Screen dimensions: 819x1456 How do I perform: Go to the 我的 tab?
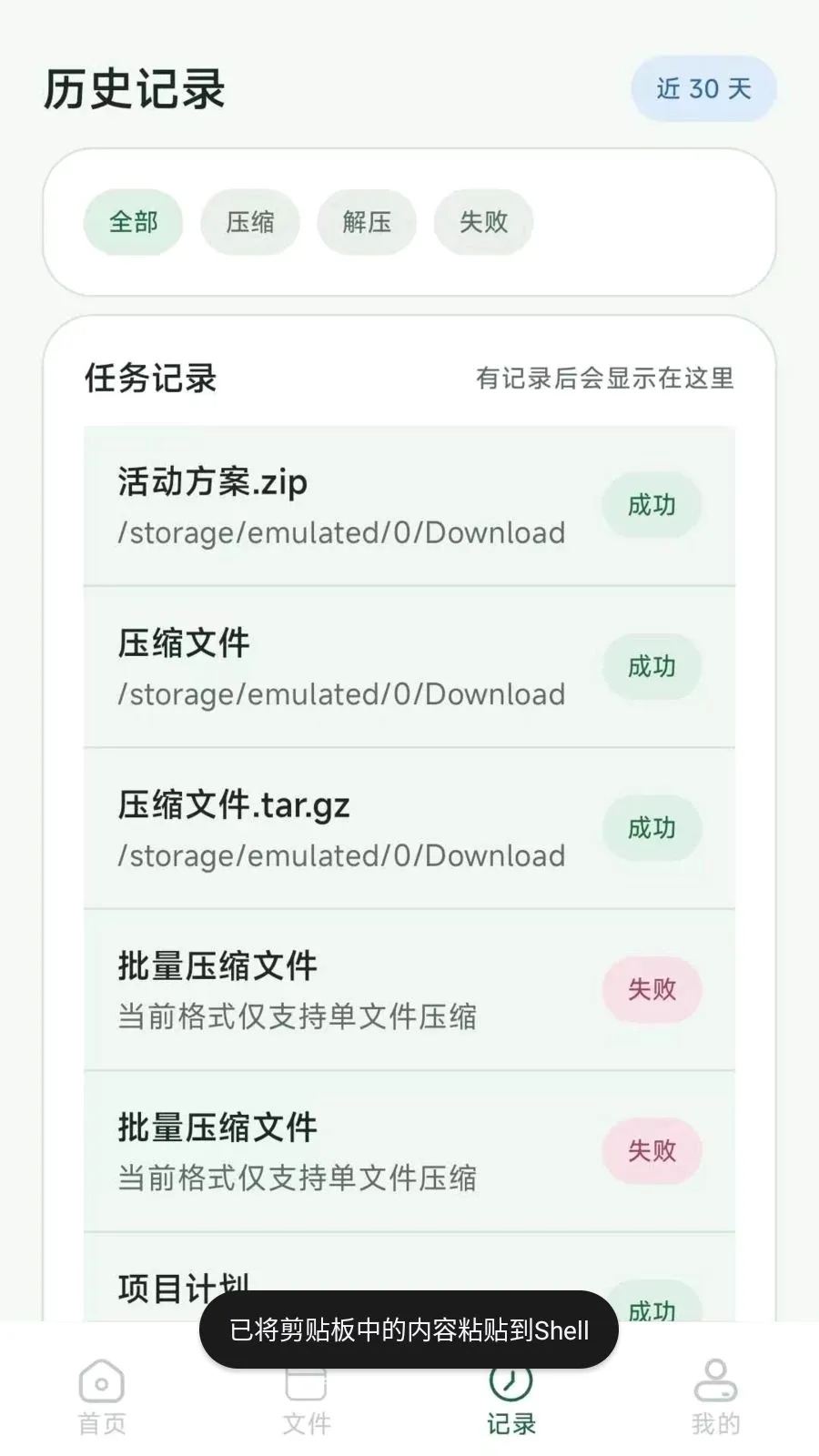[x=716, y=1399]
